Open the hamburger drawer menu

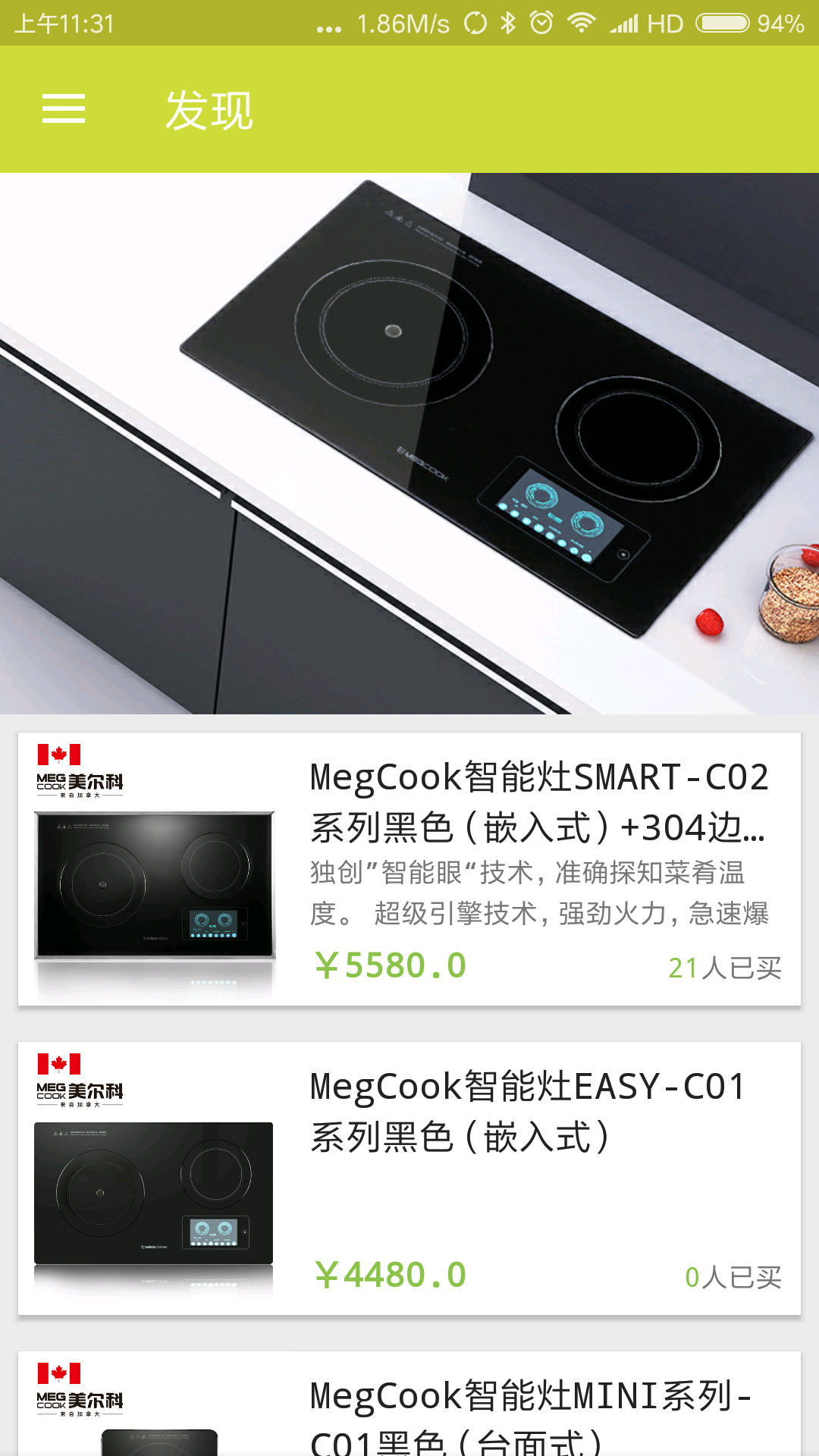[64, 109]
